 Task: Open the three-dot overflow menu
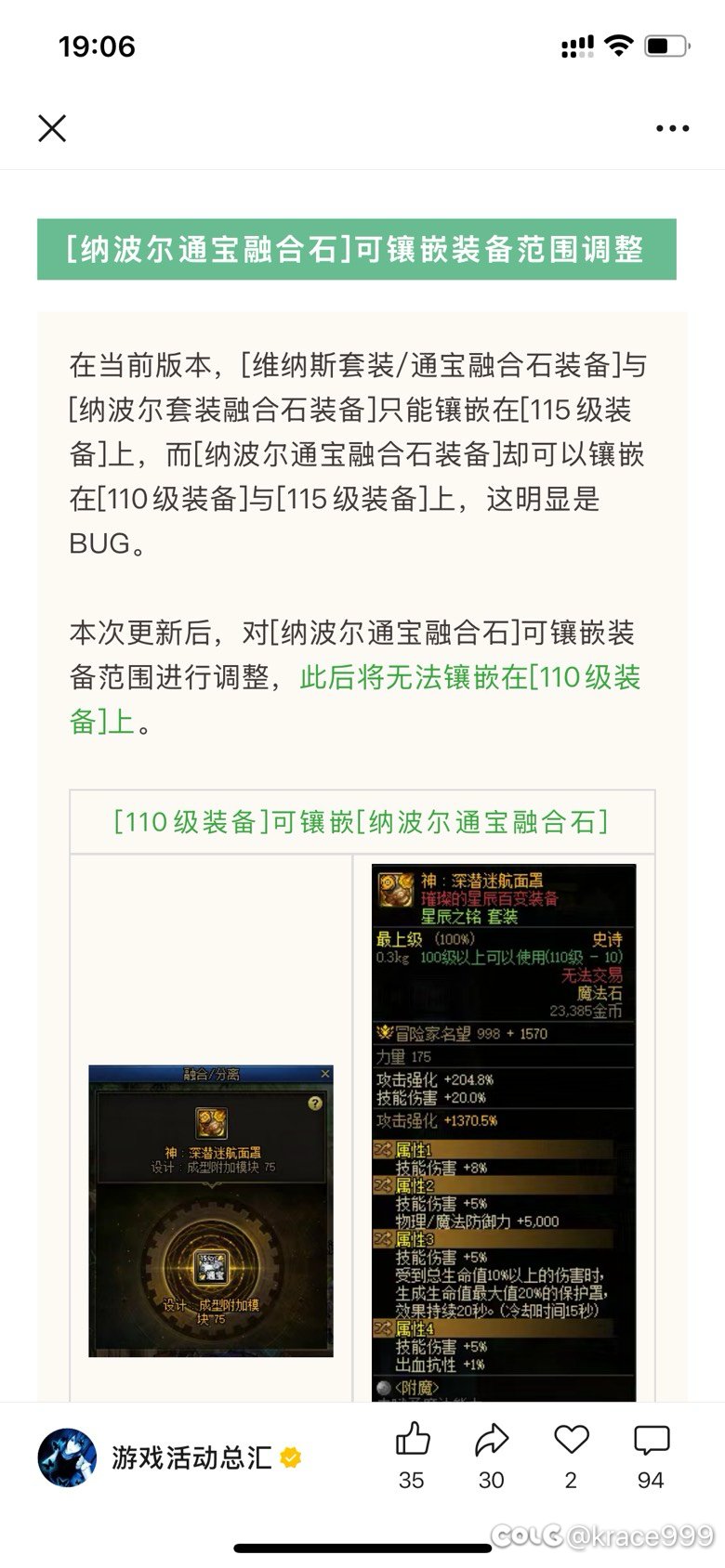672,128
